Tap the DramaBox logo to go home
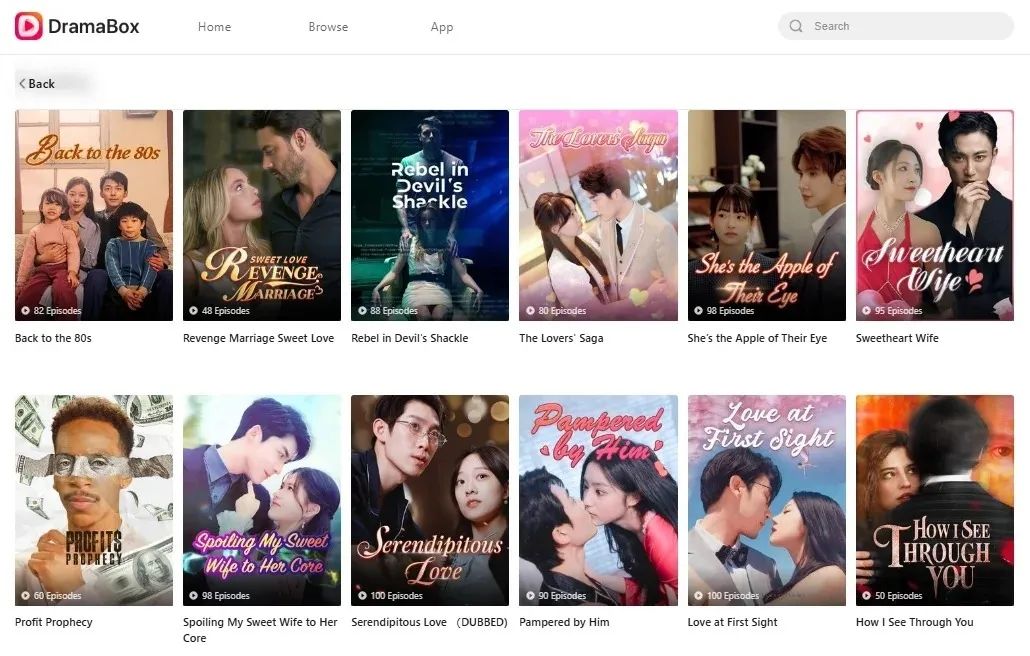Image resolution: width=1030 pixels, height=656 pixels. tap(77, 27)
